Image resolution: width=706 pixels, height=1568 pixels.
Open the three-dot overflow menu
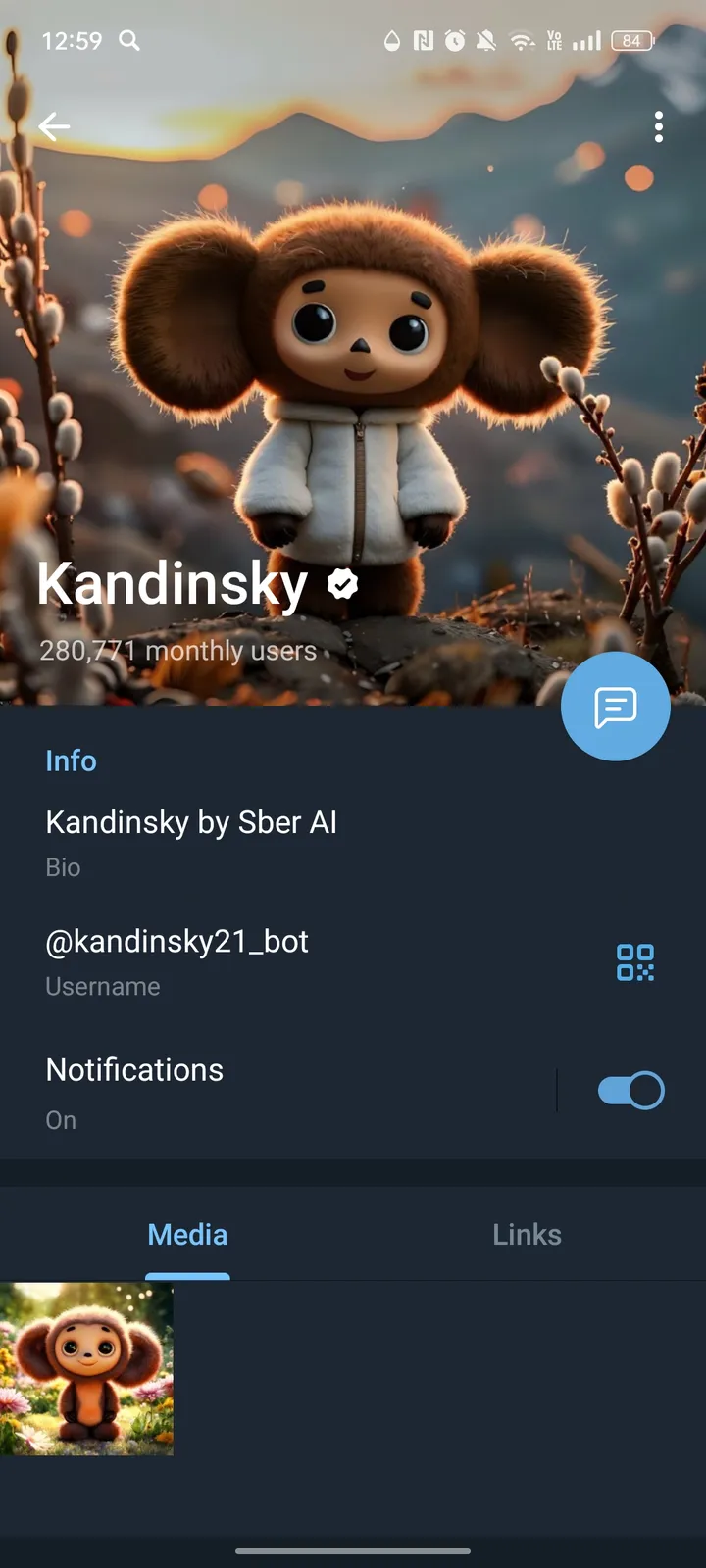[658, 126]
